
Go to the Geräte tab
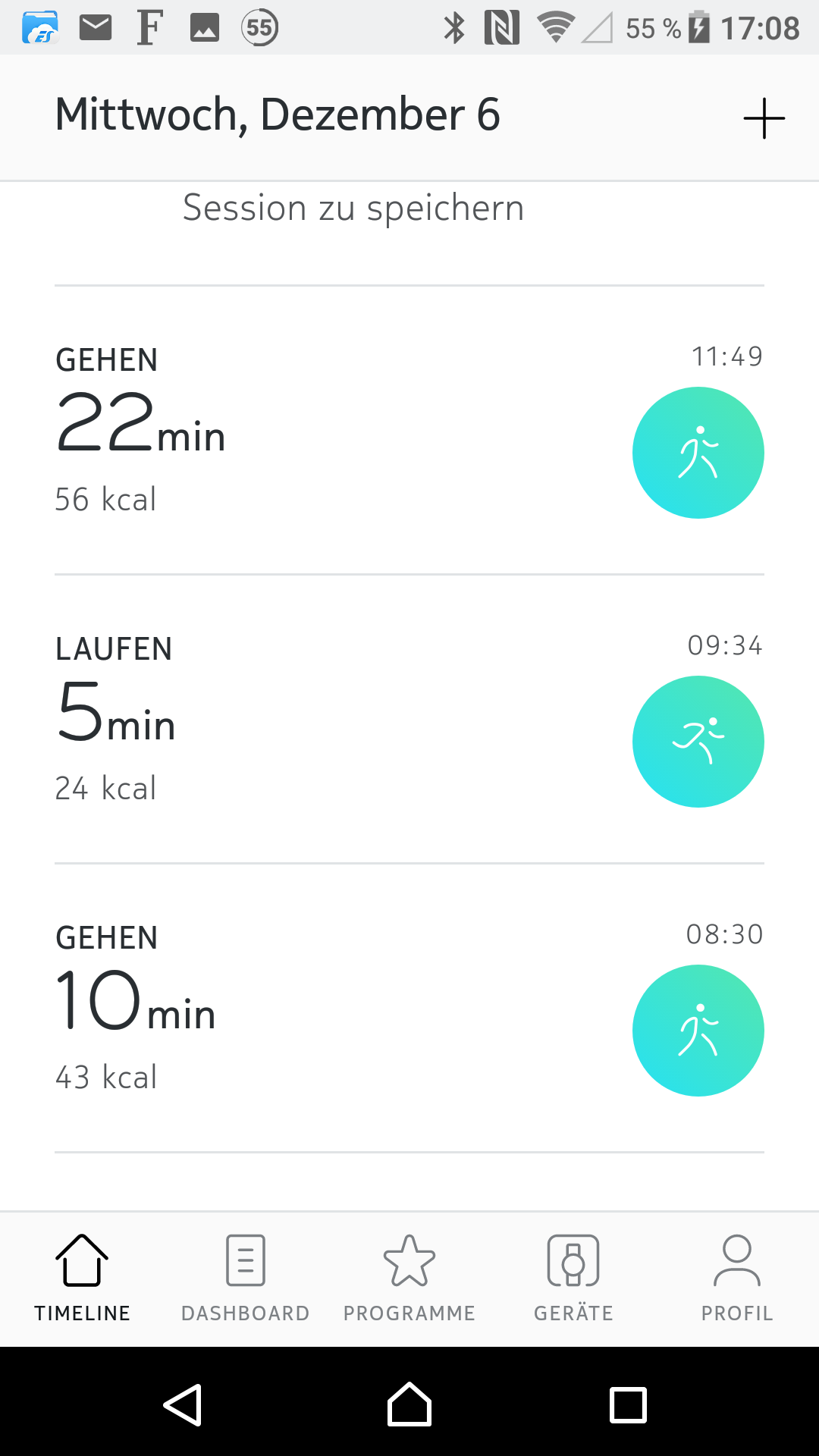[573, 1279]
